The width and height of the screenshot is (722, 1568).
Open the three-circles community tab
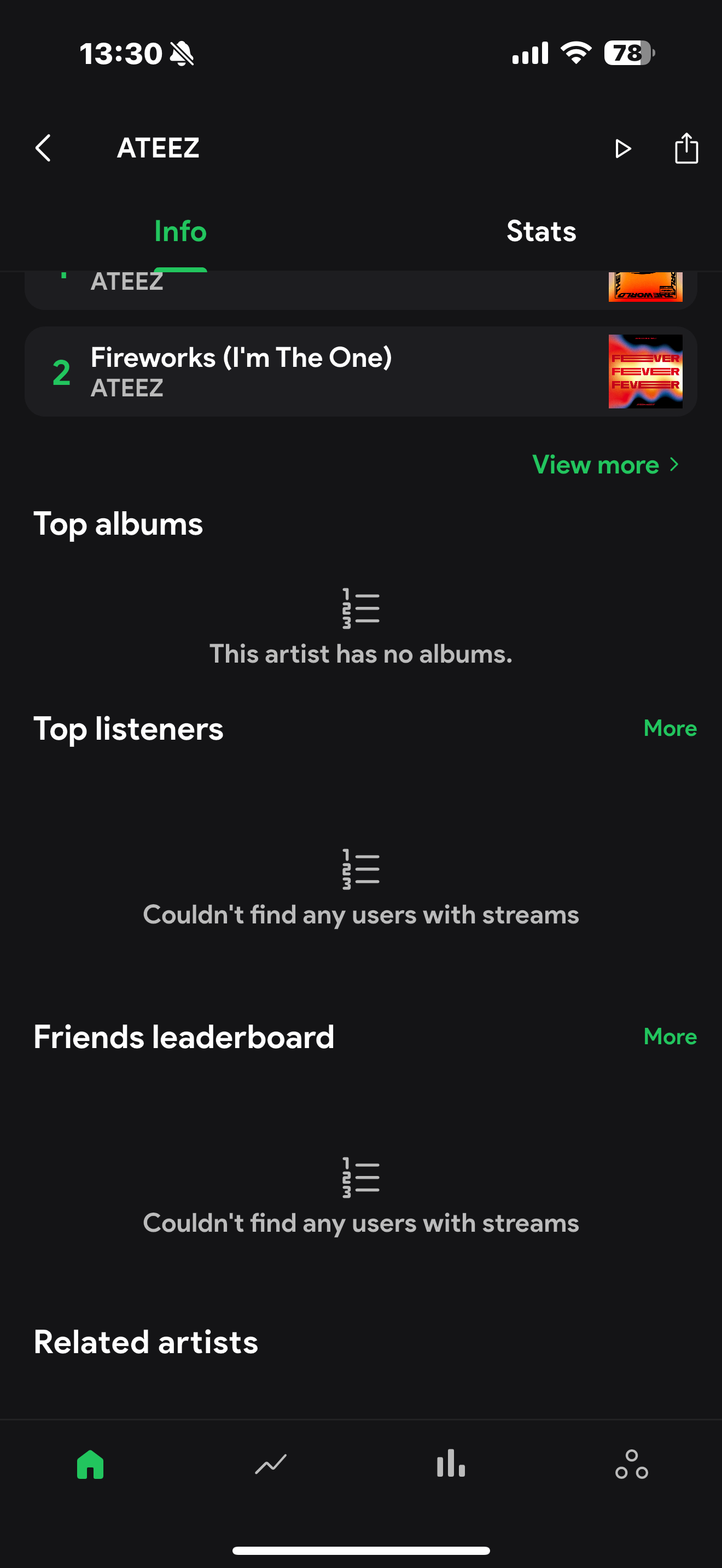pyautogui.click(x=631, y=1464)
